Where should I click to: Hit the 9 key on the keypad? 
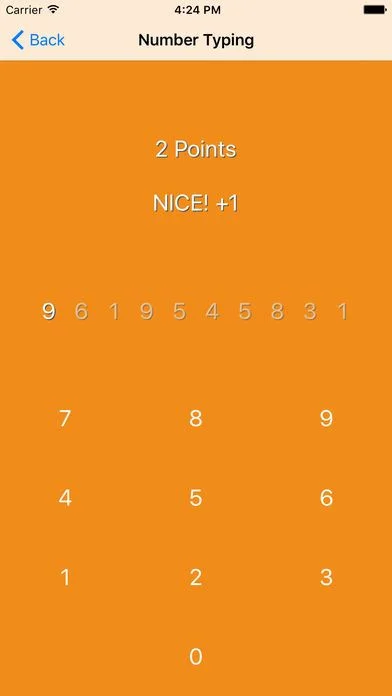[326, 419]
